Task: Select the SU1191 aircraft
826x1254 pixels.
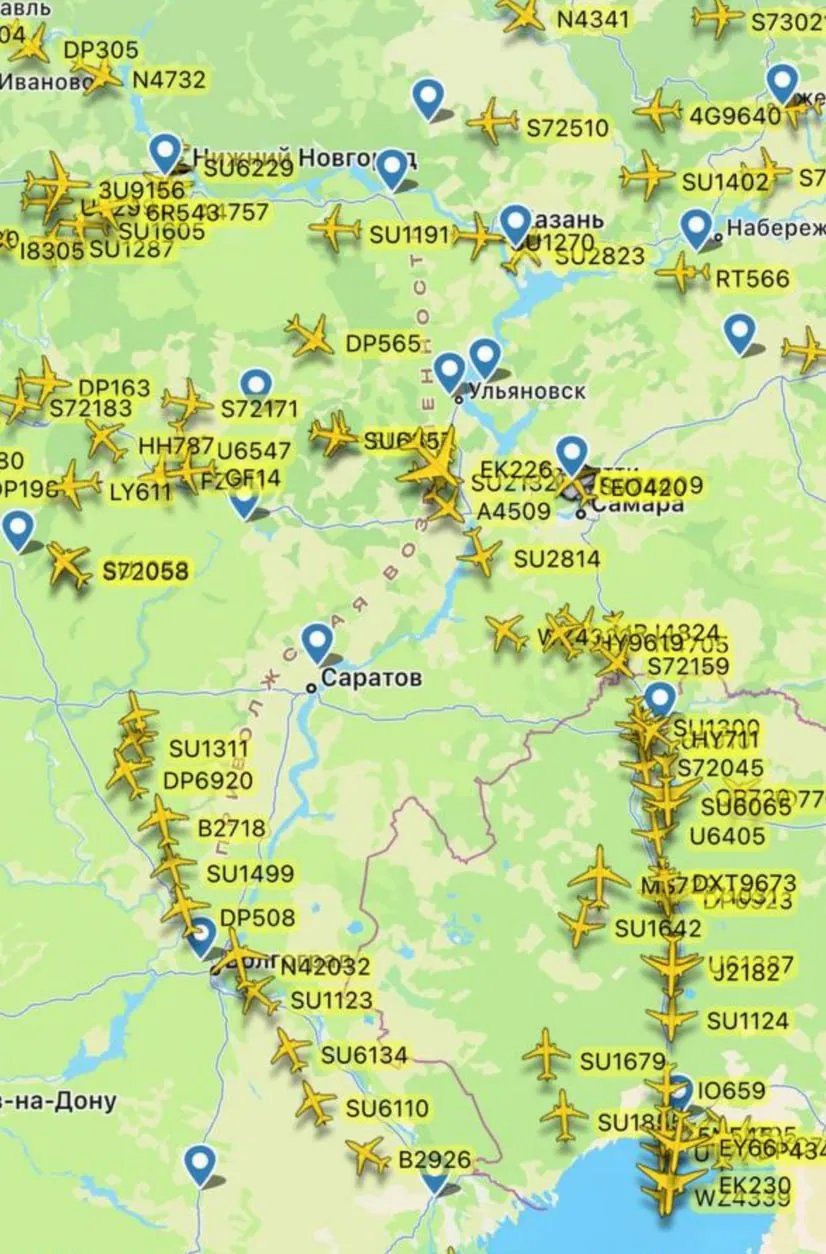Action: [335, 229]
